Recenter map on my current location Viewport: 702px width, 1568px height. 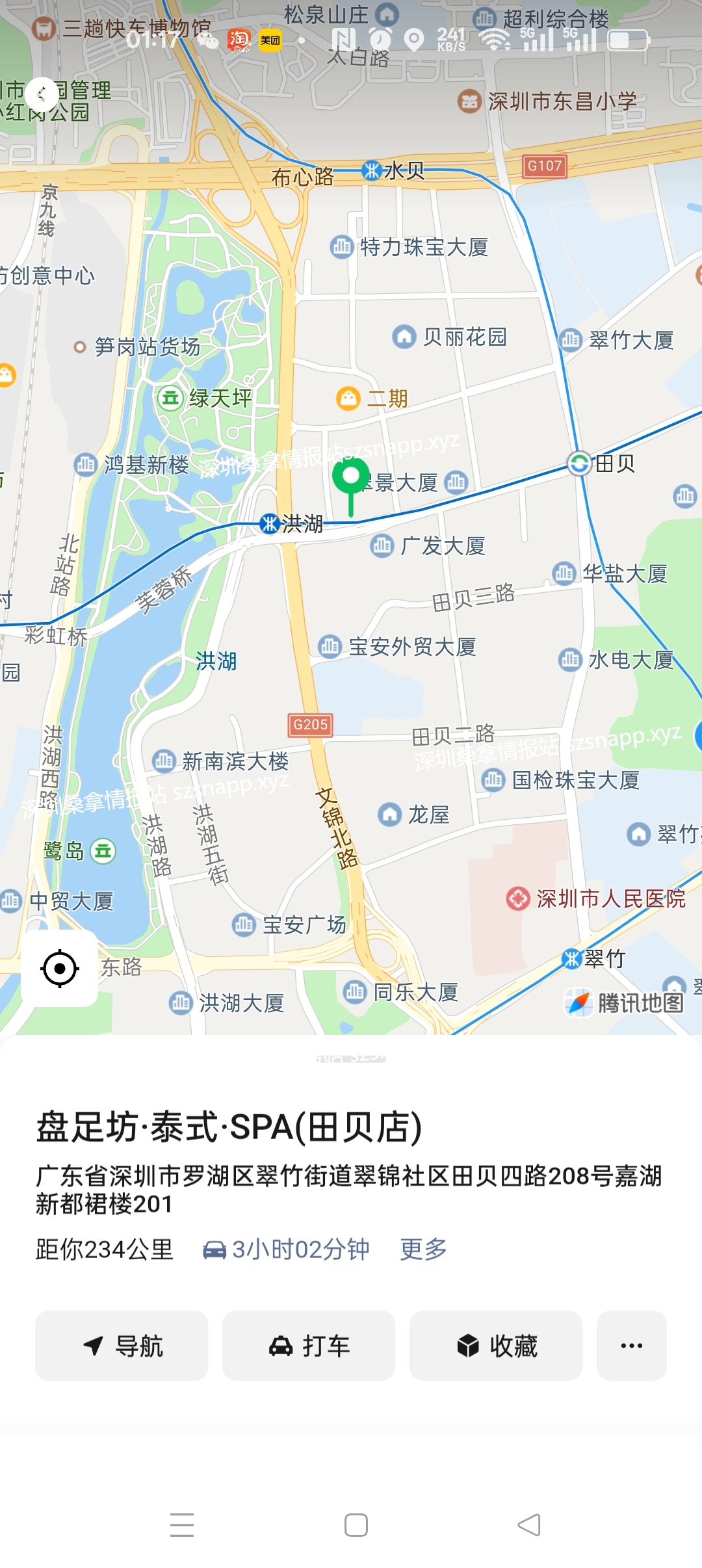[x=60, y=968]
